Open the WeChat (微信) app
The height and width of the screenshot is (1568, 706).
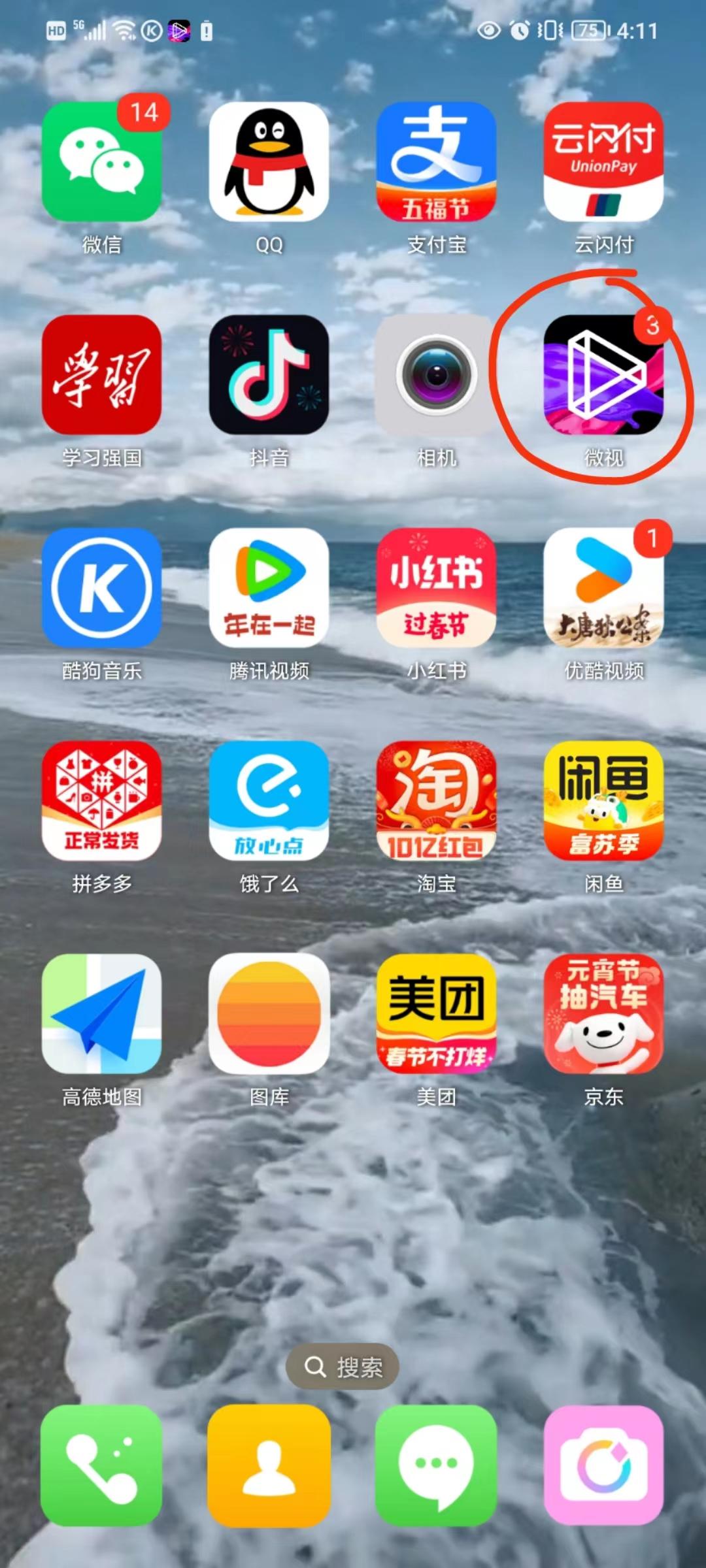click(x=101, y=161)
